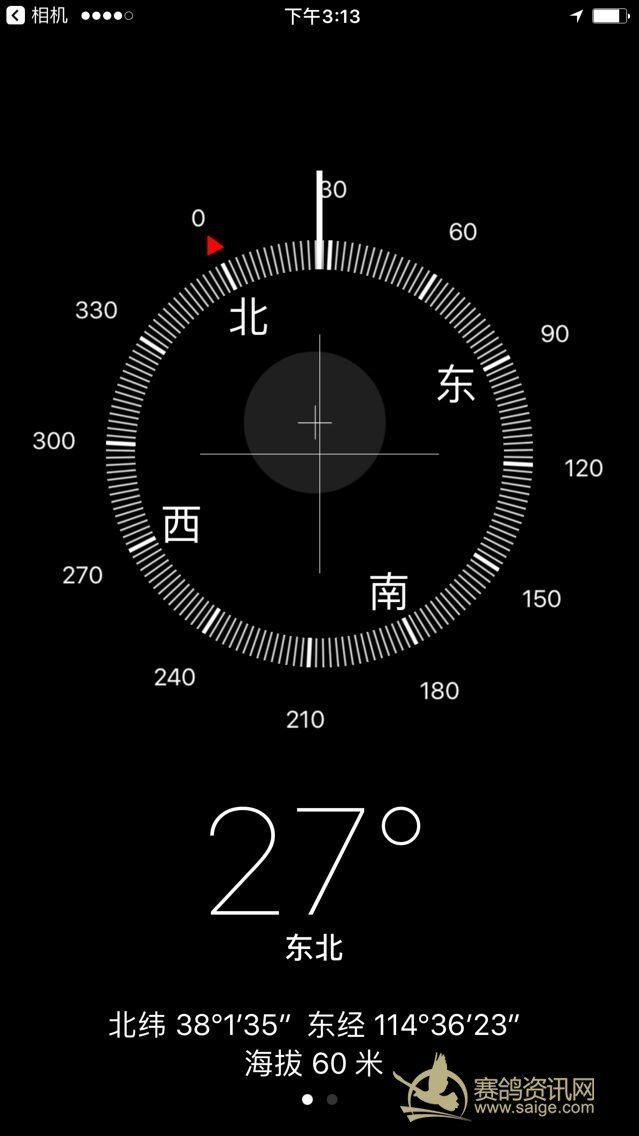The width and height of the screenshot is (639, 1136).
Task: Return to the 相机 app via back breadcrumb
Action: pos(36,16)
